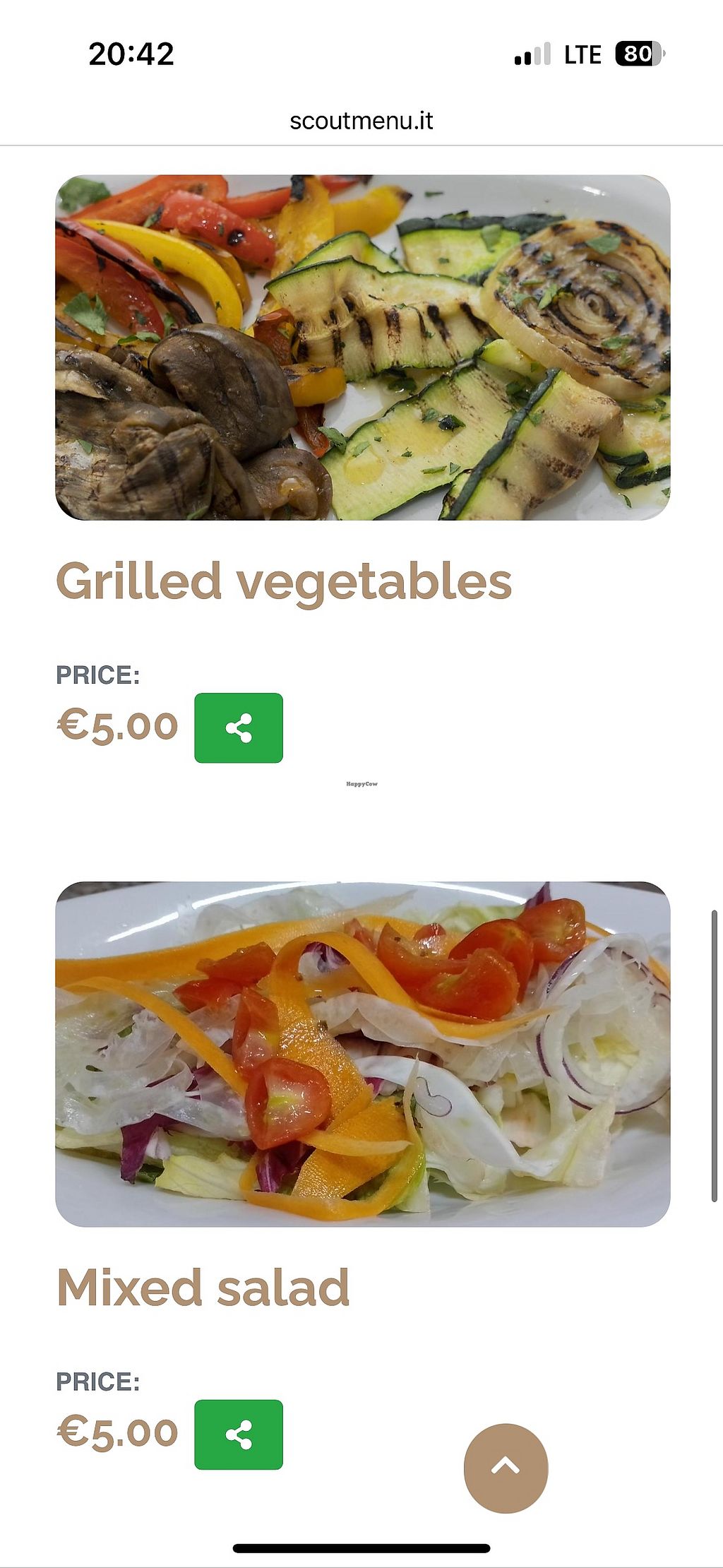
Task: Share the Mixed salad dish
Action: [239, 1435]
